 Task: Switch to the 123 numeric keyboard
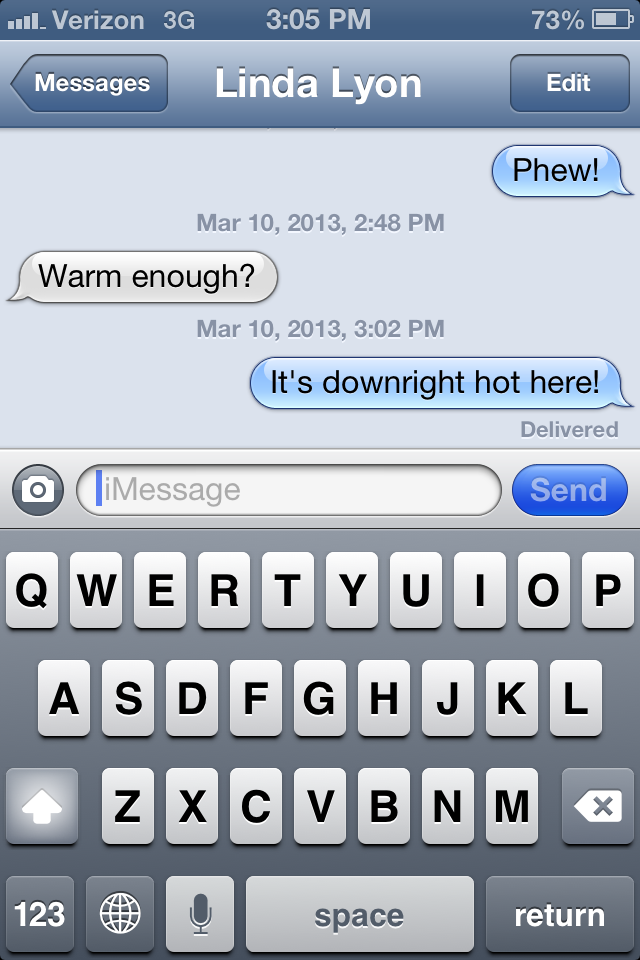(40, 914)
